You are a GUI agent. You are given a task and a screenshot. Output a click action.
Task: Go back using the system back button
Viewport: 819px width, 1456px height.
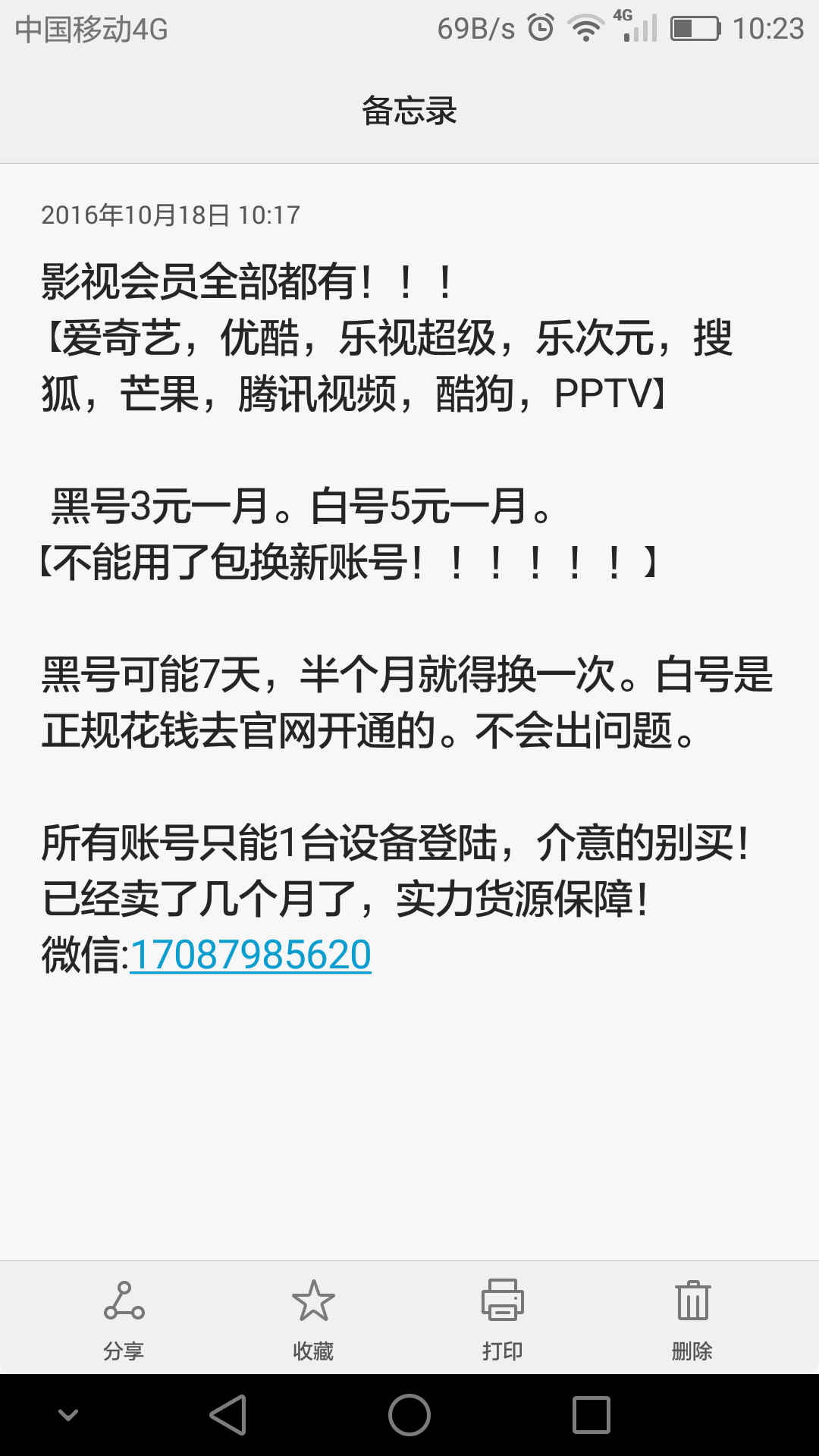click(228, 1415)
